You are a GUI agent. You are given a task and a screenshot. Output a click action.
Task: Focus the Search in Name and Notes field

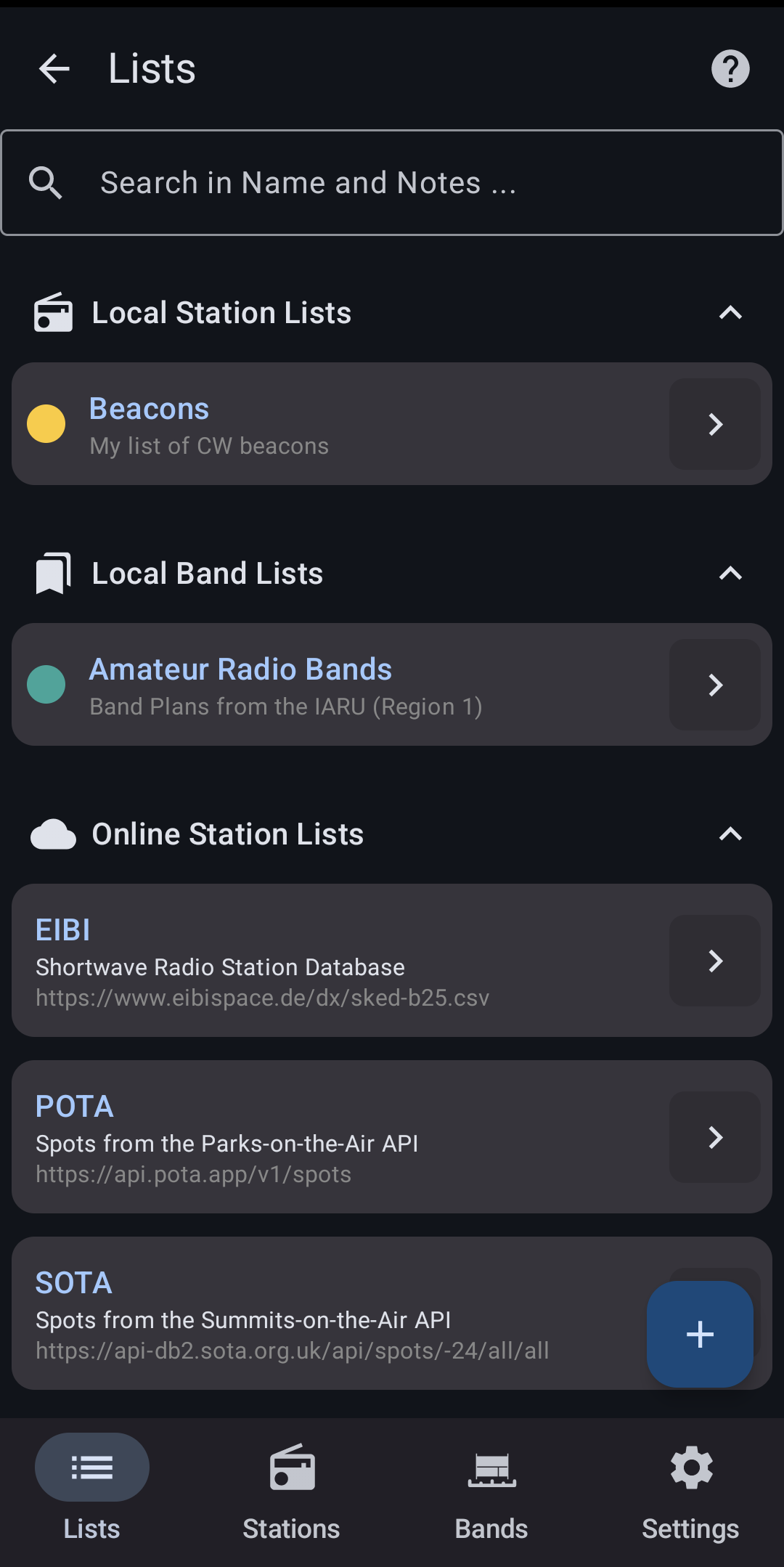[x=392, y=183]
